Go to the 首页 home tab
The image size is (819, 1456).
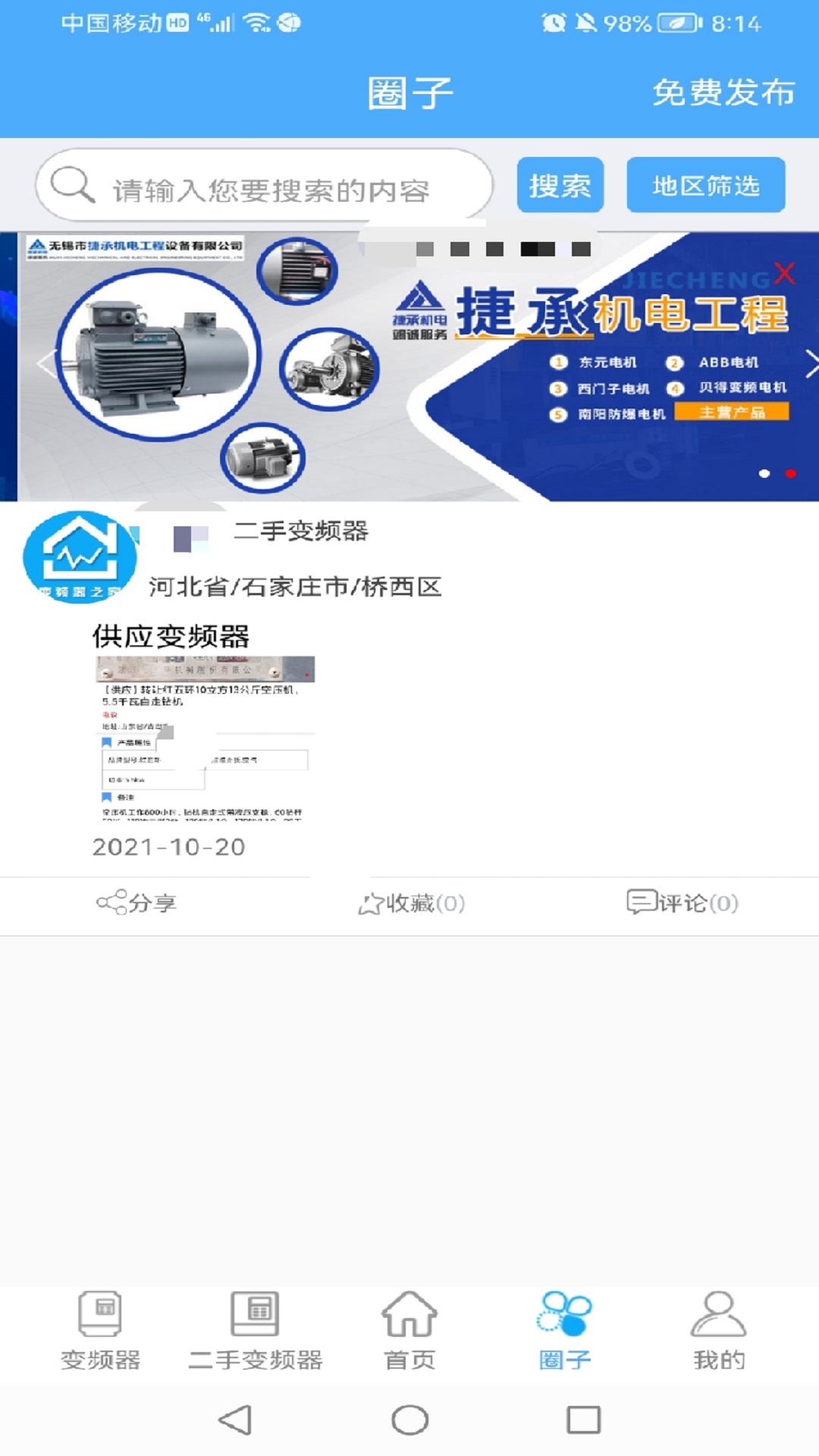(x=409, y=1331)
